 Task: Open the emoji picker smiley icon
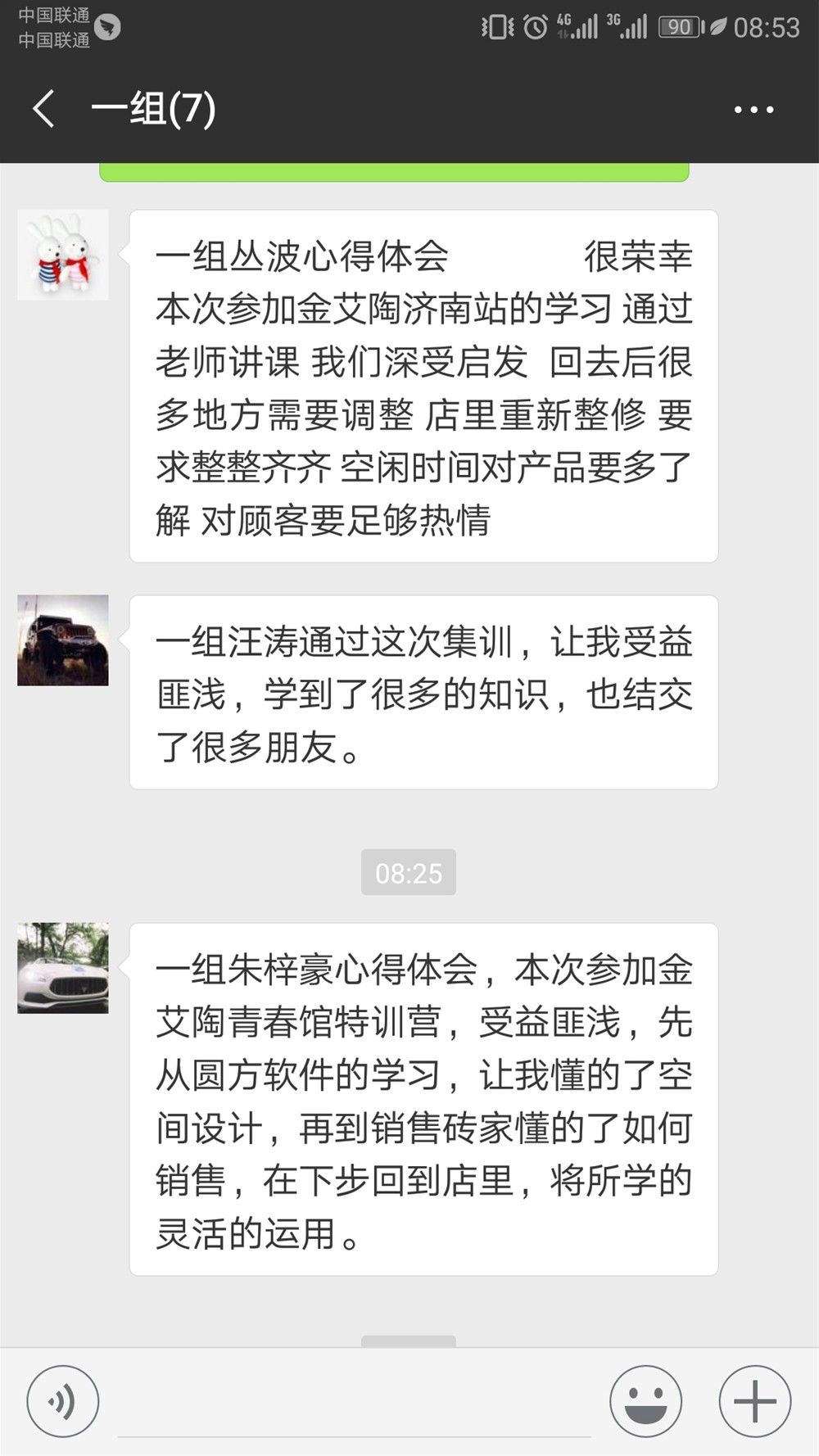tap(646, 1402)
